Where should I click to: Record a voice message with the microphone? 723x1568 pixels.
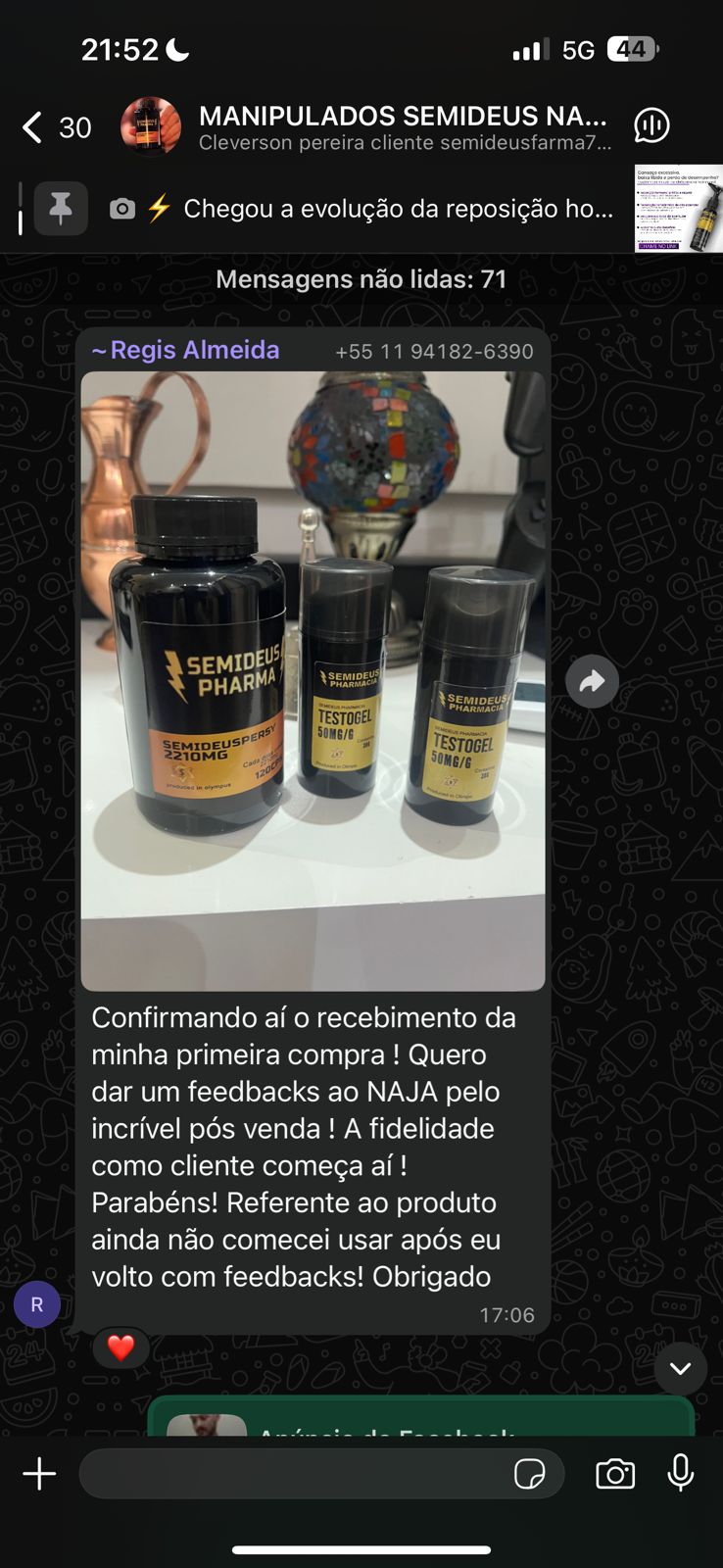tap(680, 1473)
